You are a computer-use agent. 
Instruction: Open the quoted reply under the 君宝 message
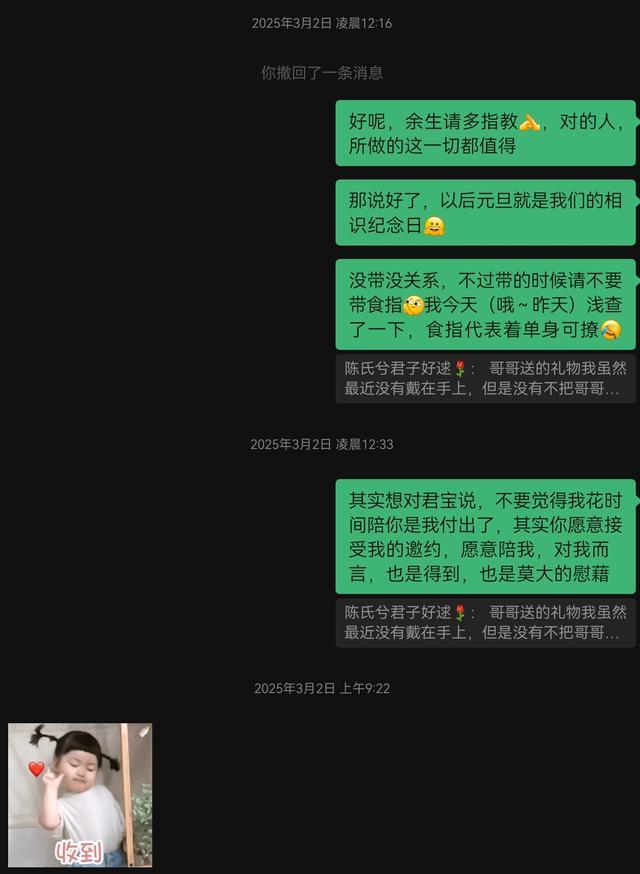[x=486, y=622]
